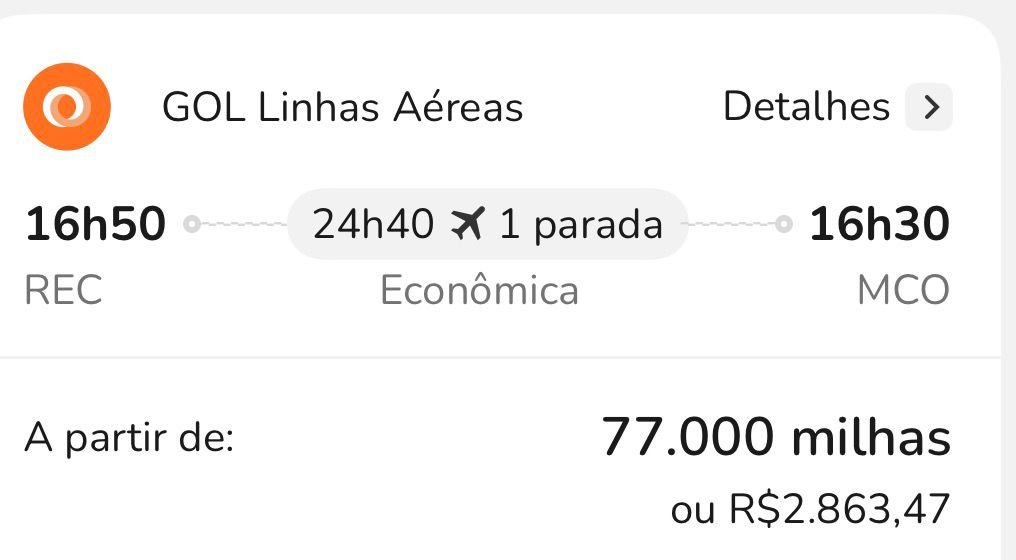Open Detalhes for the GOL flight

click(x=836, y=107)
